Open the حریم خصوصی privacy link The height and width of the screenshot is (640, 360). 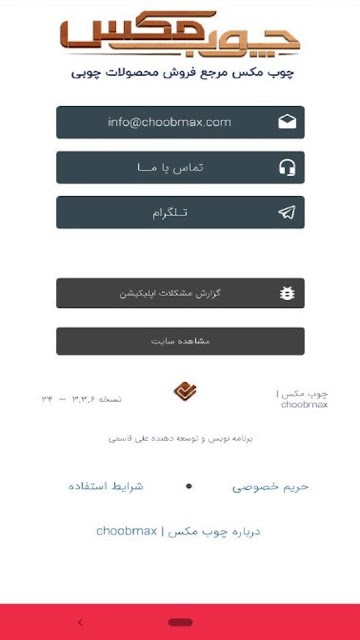[270, 487]
